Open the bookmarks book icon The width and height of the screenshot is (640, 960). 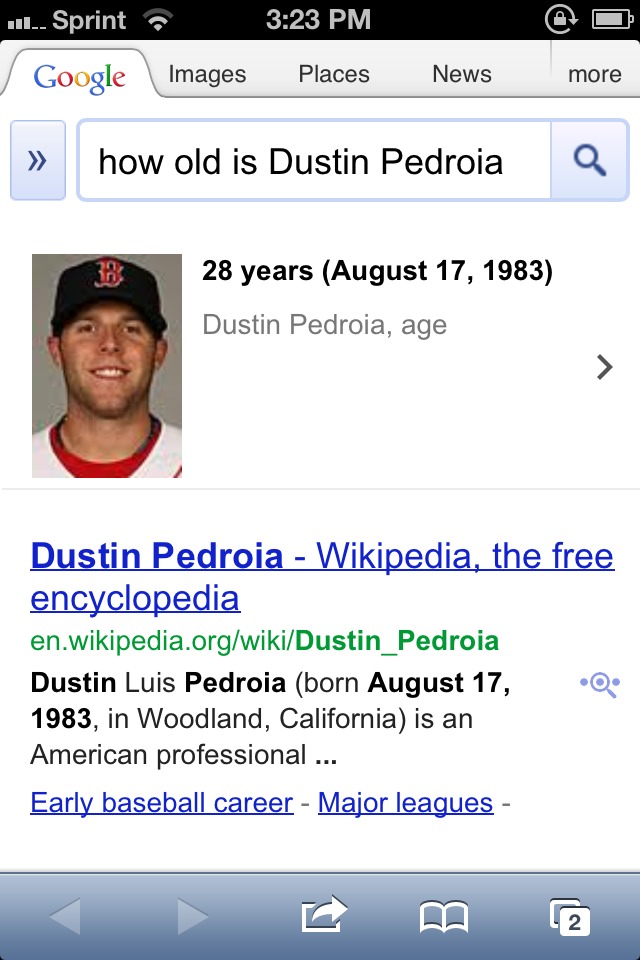tap(443, 915)
